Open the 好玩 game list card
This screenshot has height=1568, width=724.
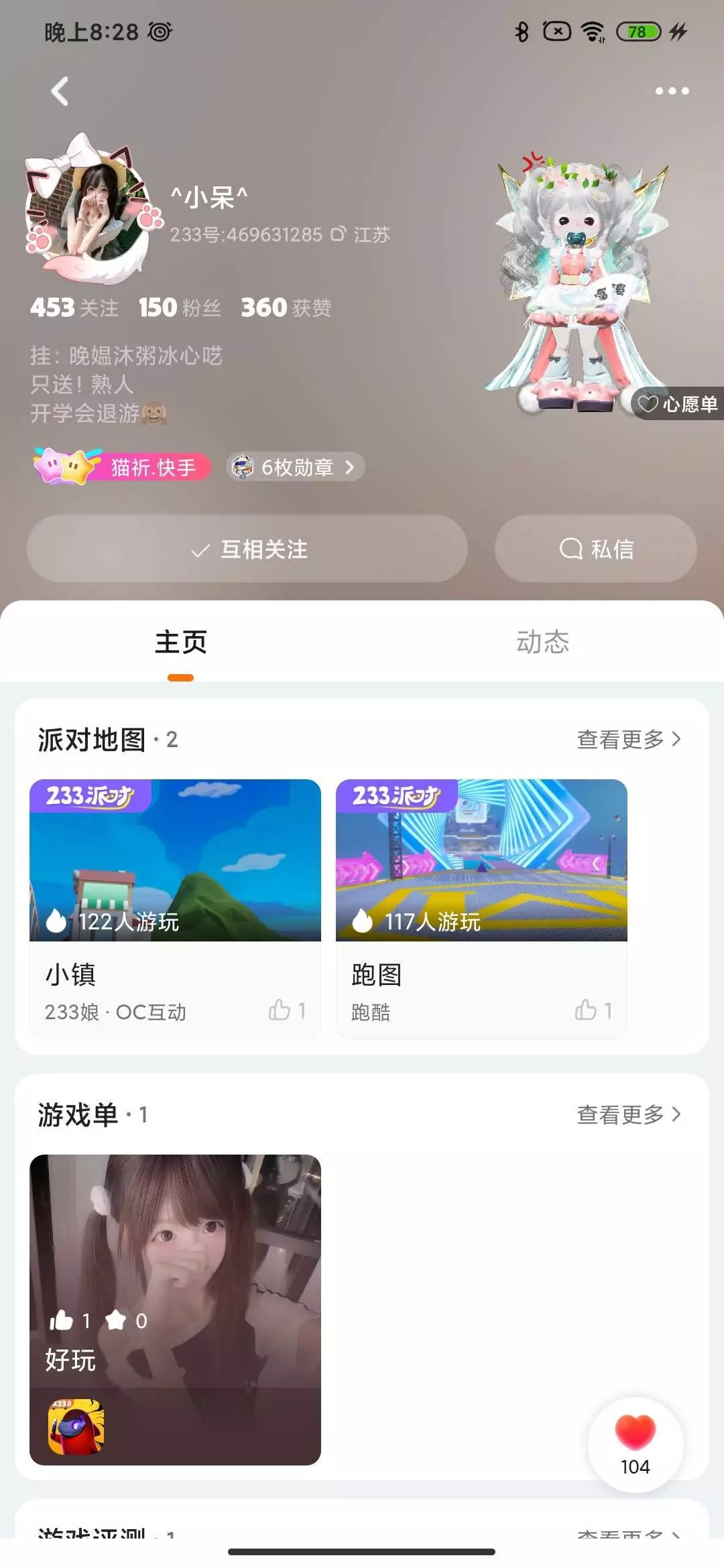[175, 1309]
